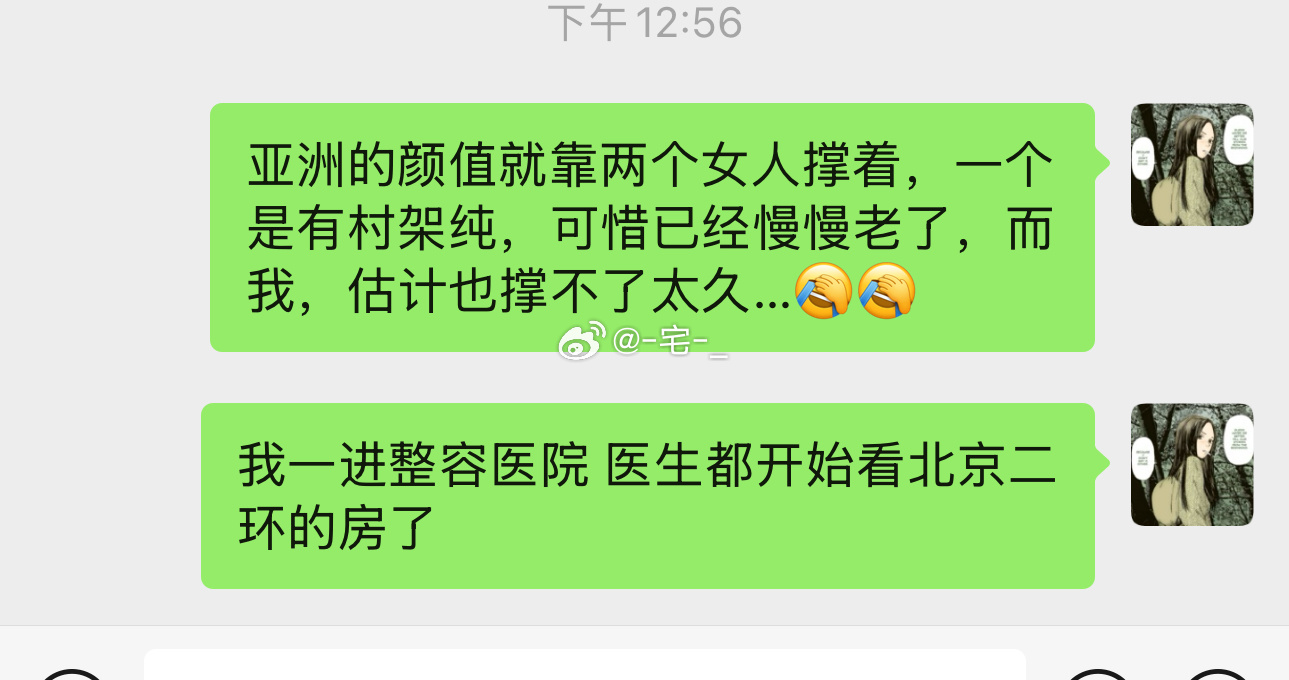Open the sender's avatar beside the 整容医院 message
Screen dimensions: 1289x680
tap(1191, 465)
